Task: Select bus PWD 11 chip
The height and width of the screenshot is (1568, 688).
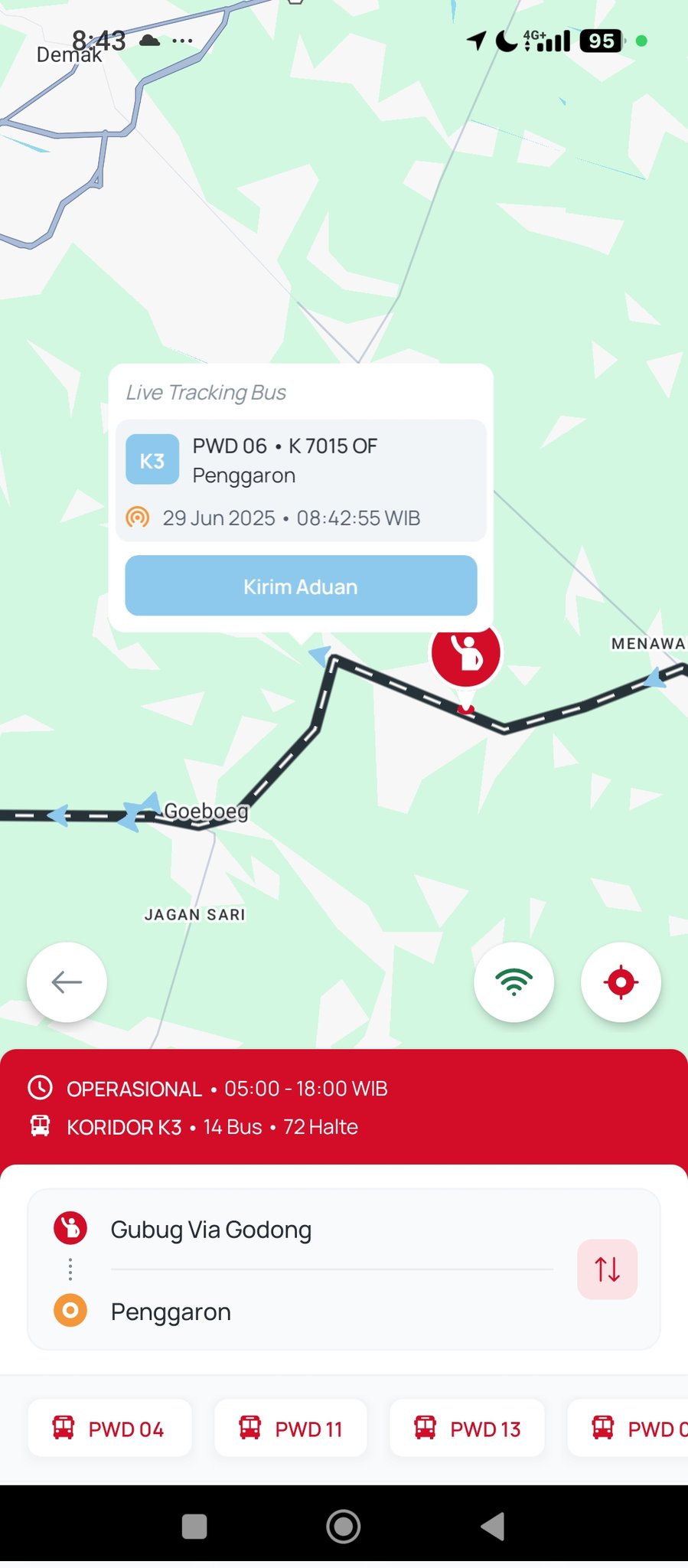Action: (x=291, y=1428)
